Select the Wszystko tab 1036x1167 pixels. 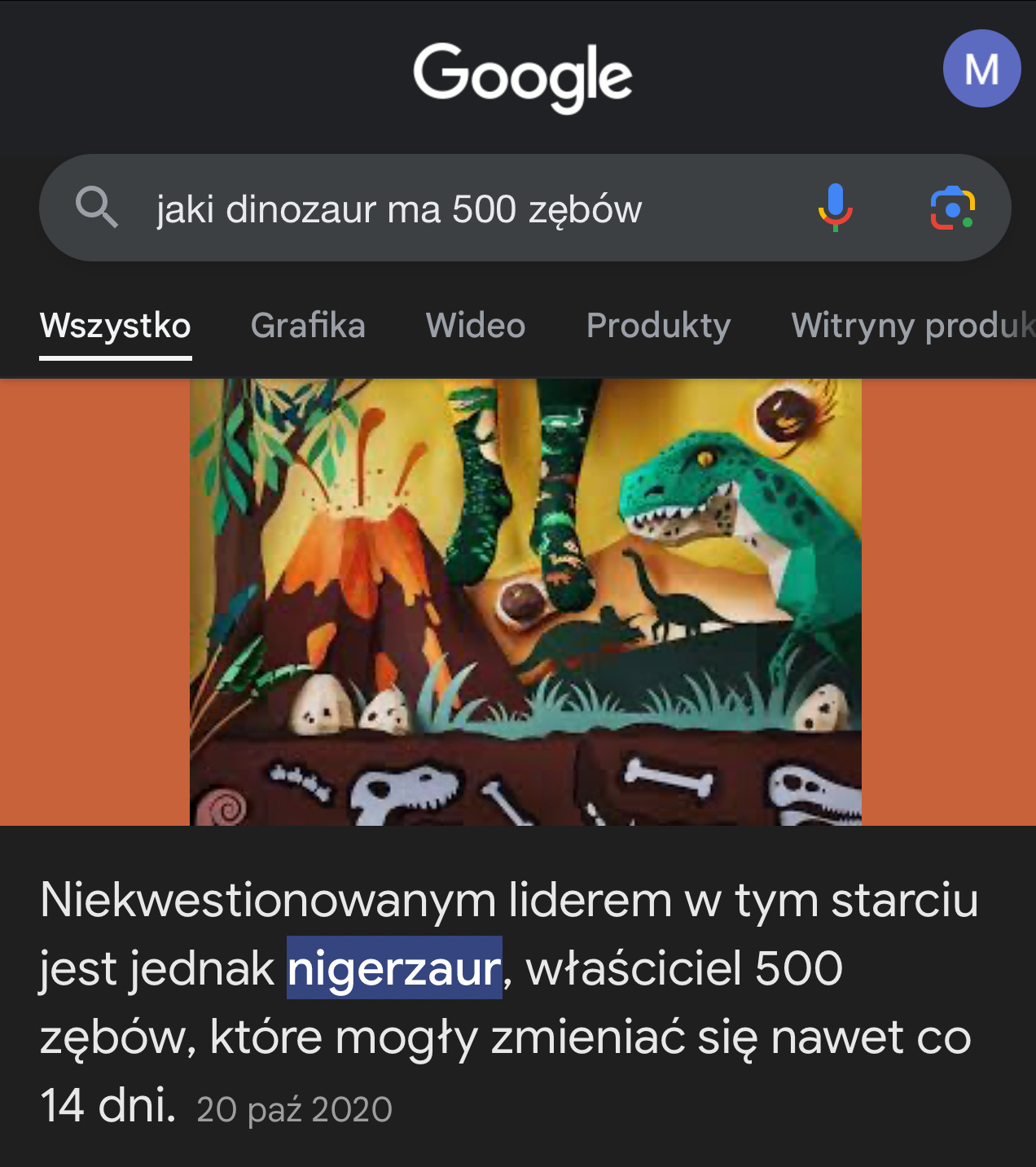116,326
